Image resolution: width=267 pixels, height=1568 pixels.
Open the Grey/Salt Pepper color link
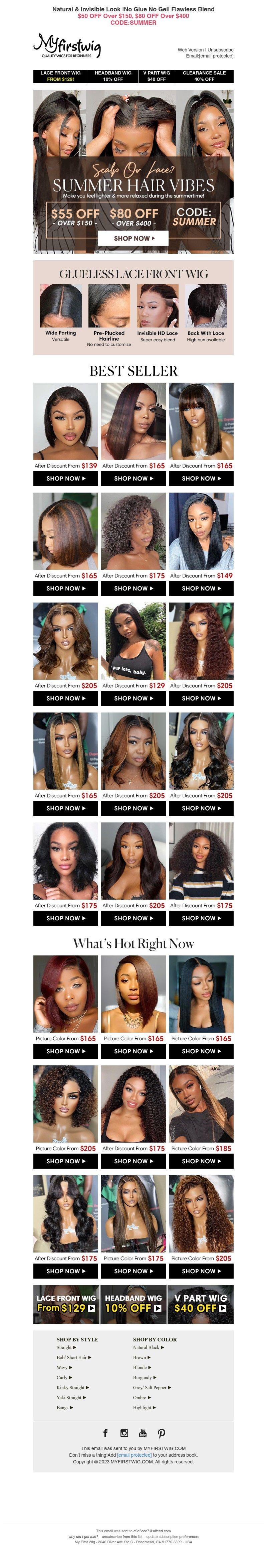pos(152,1387)
